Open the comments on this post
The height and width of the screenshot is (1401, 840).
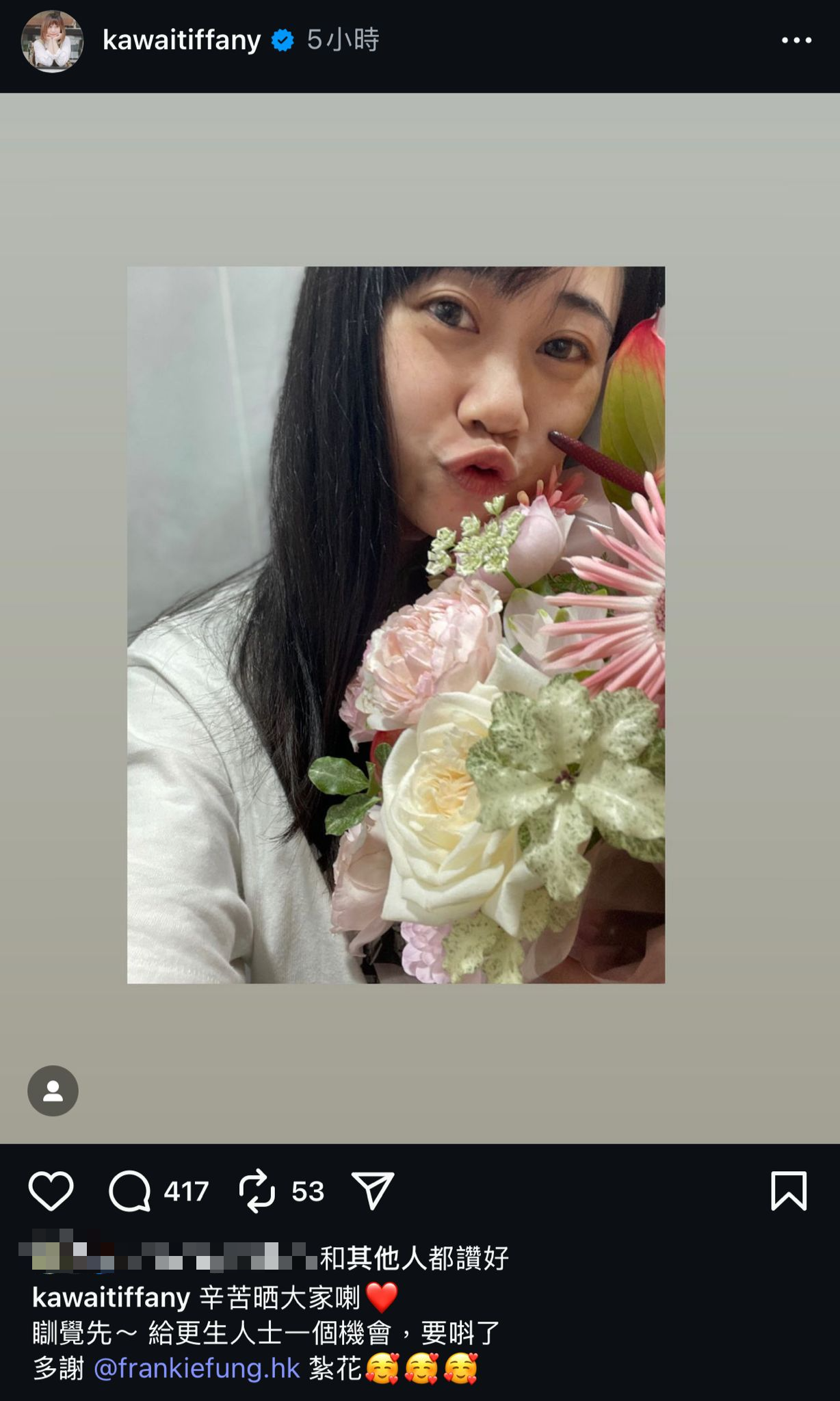pyautogui.click(x=130, y=1191)
